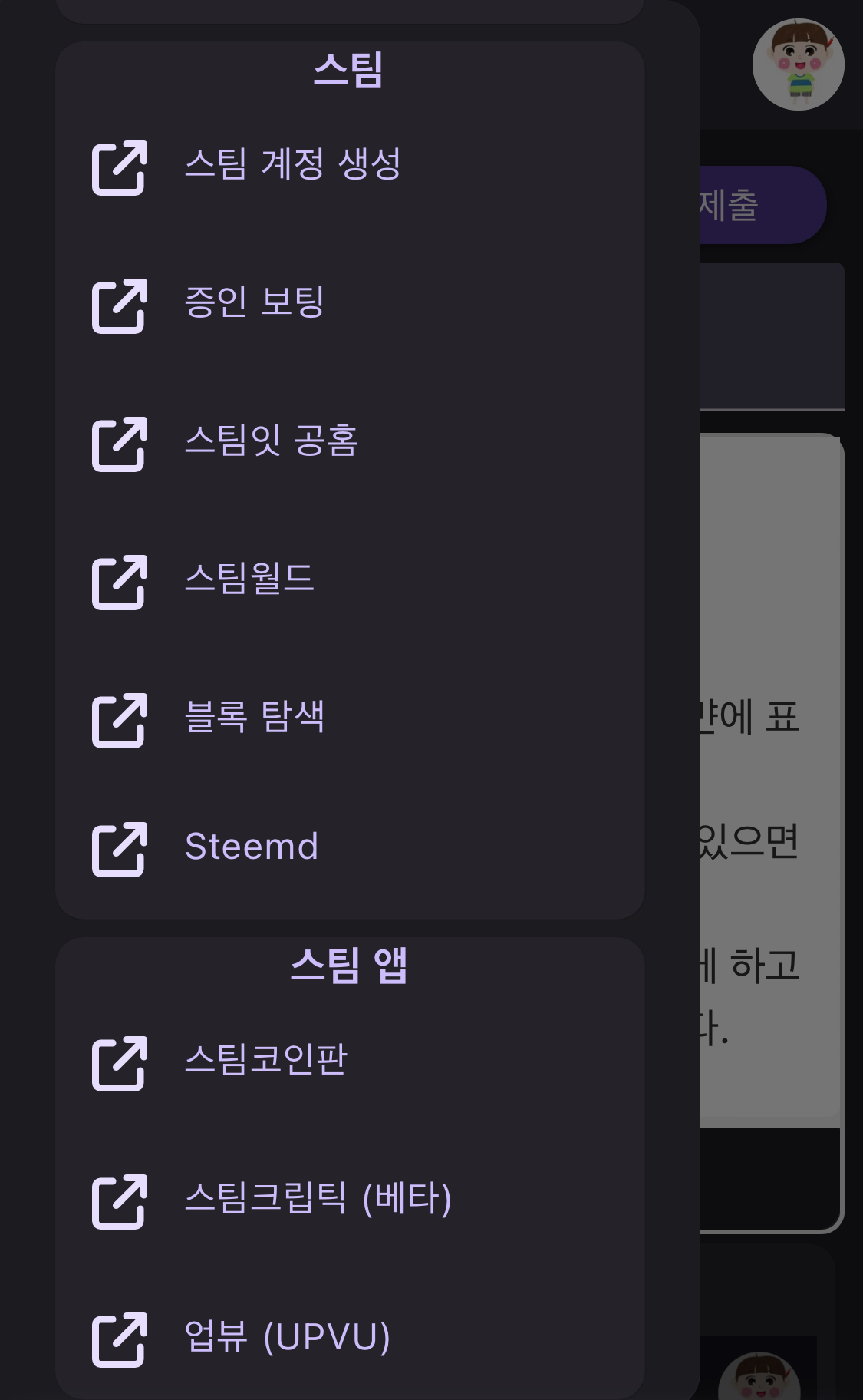Open 스팀월드 link
863x1400 pixels.
pos(249,580)
